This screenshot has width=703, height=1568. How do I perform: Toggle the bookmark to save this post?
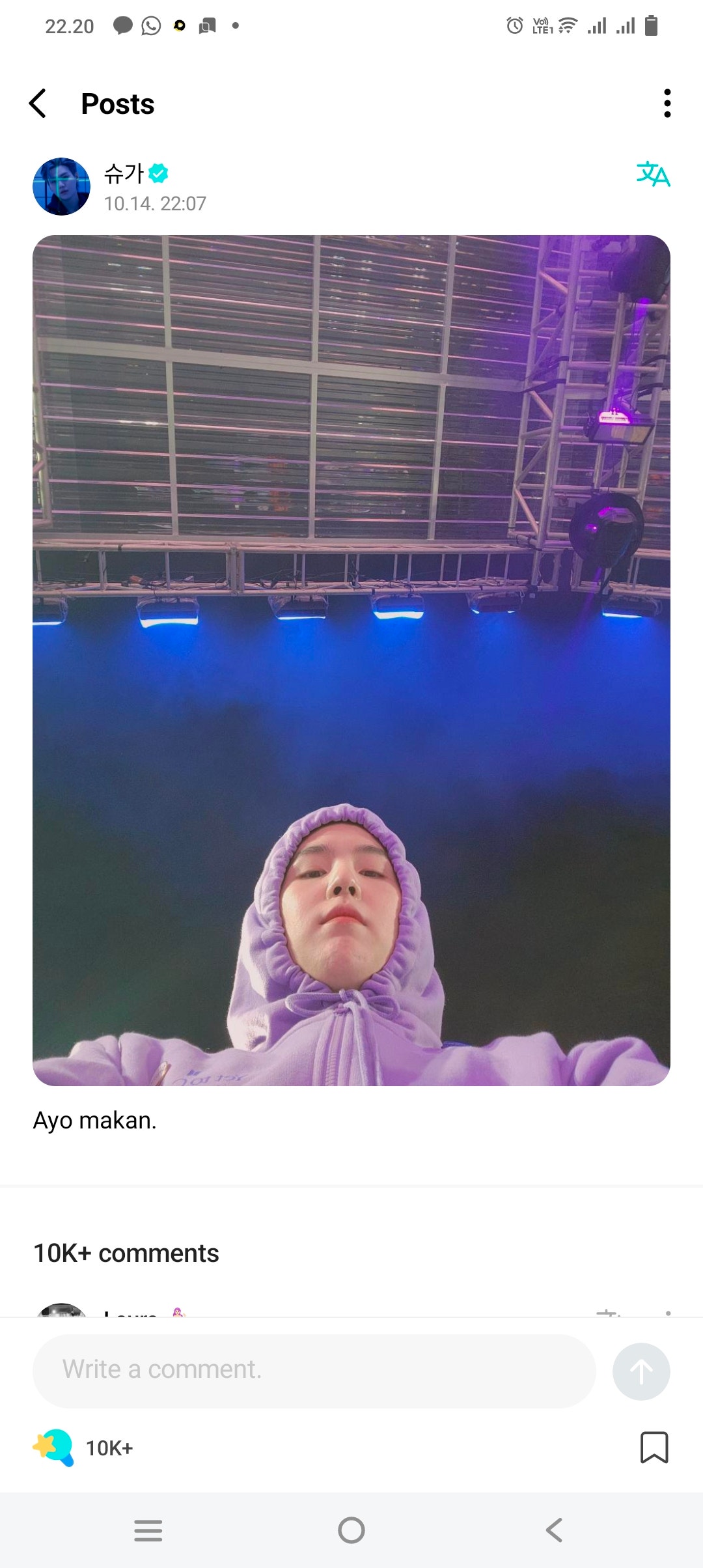pyautogui.click(x=655, y=1448)
